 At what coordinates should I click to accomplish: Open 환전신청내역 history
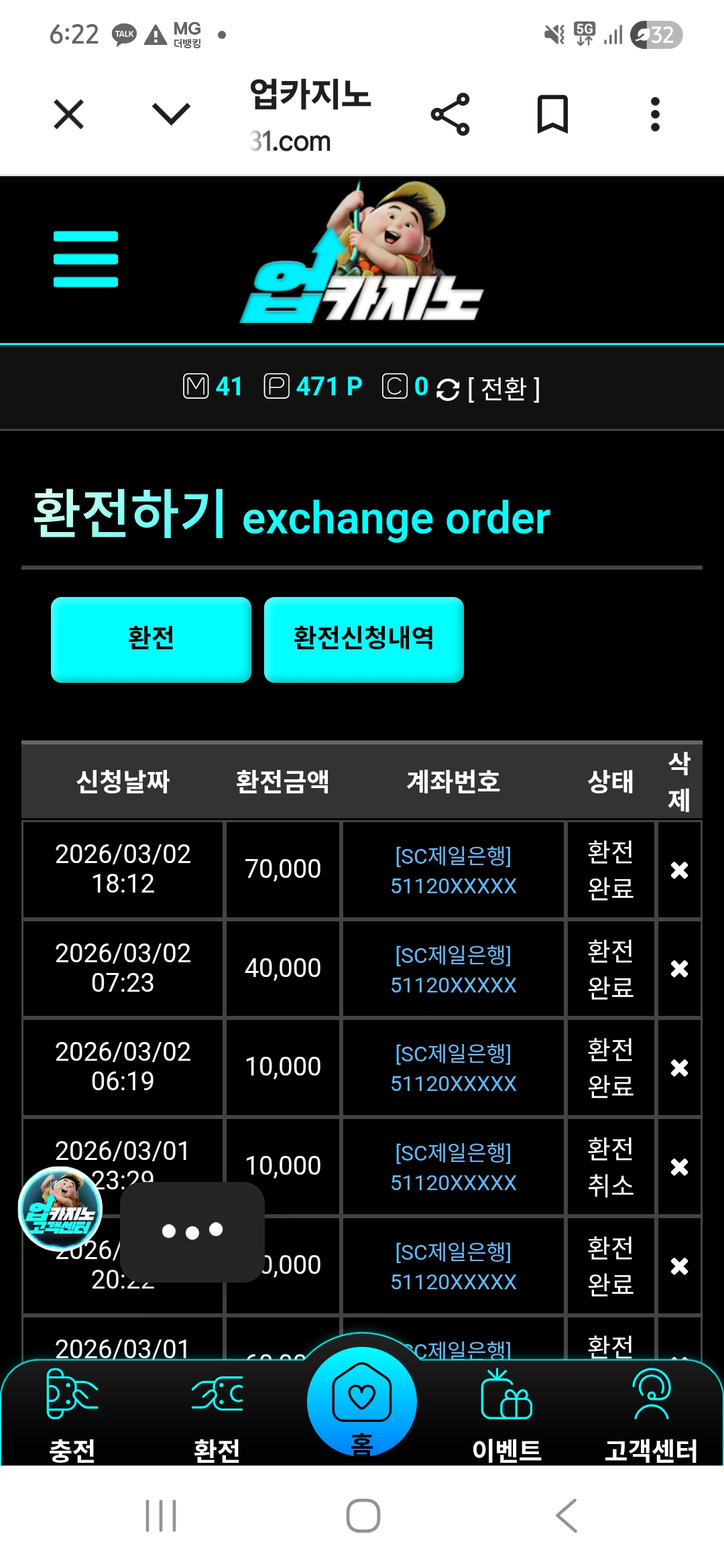coord(363,639)
